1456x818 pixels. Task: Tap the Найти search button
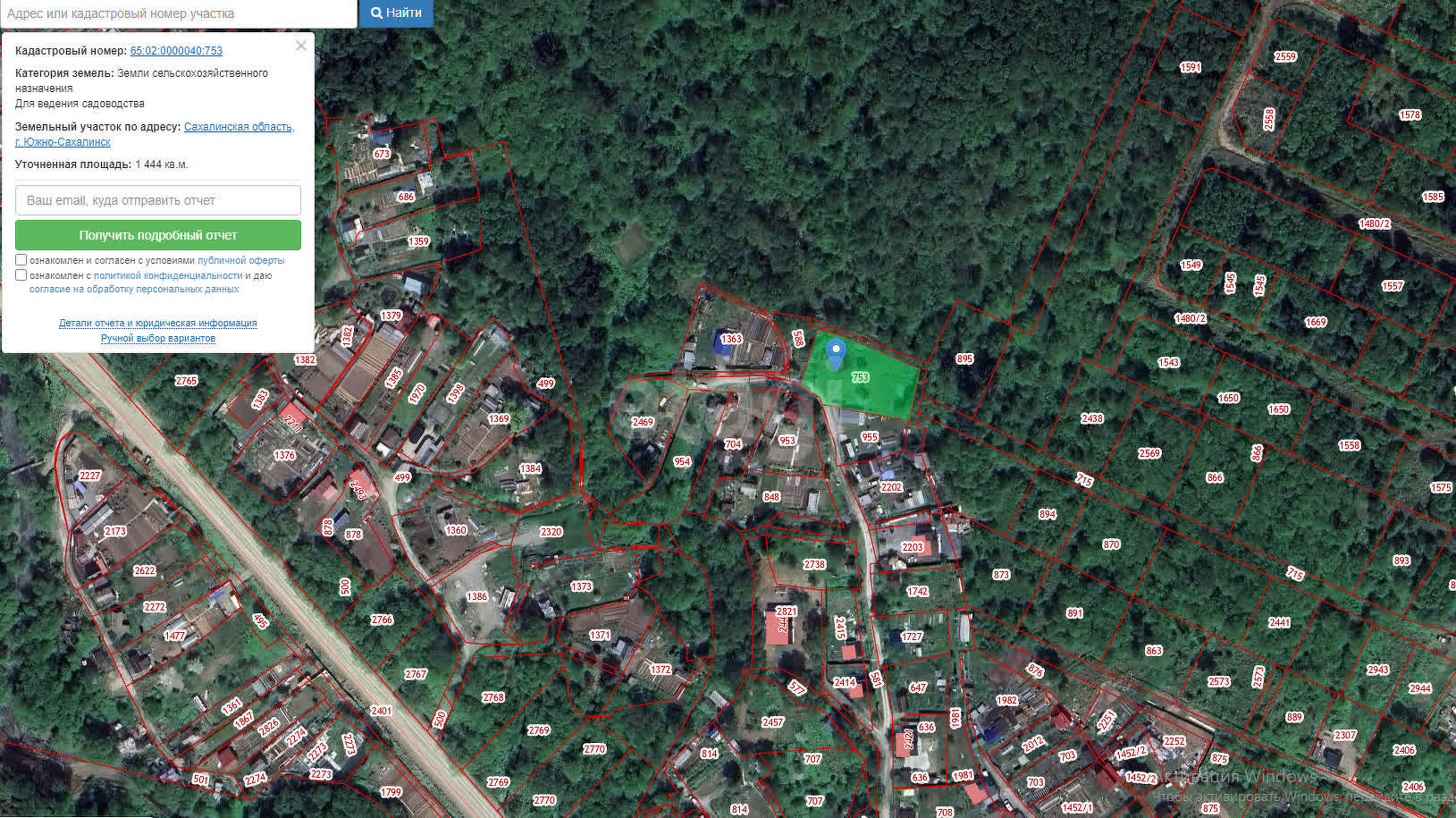point(396,13)
